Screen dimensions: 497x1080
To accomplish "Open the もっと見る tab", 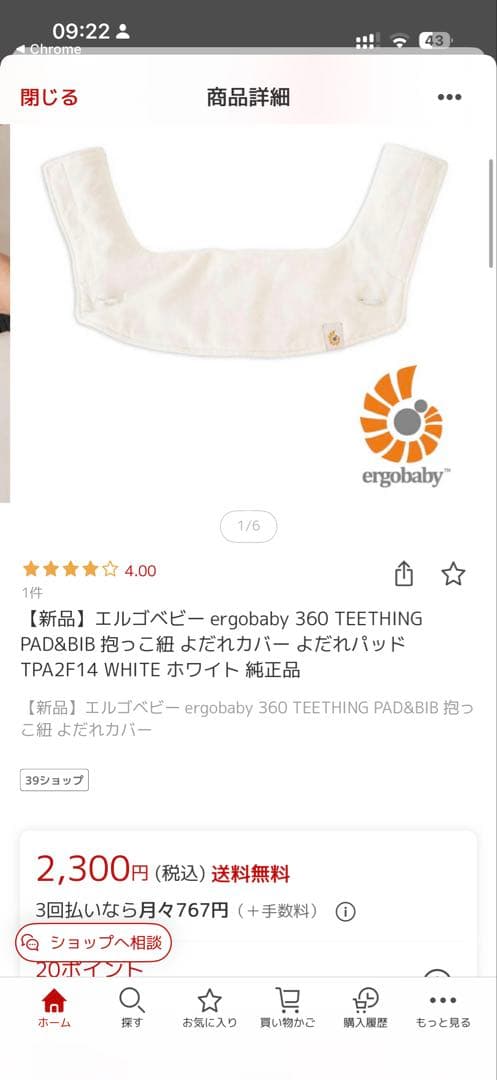I will 443,1008.
